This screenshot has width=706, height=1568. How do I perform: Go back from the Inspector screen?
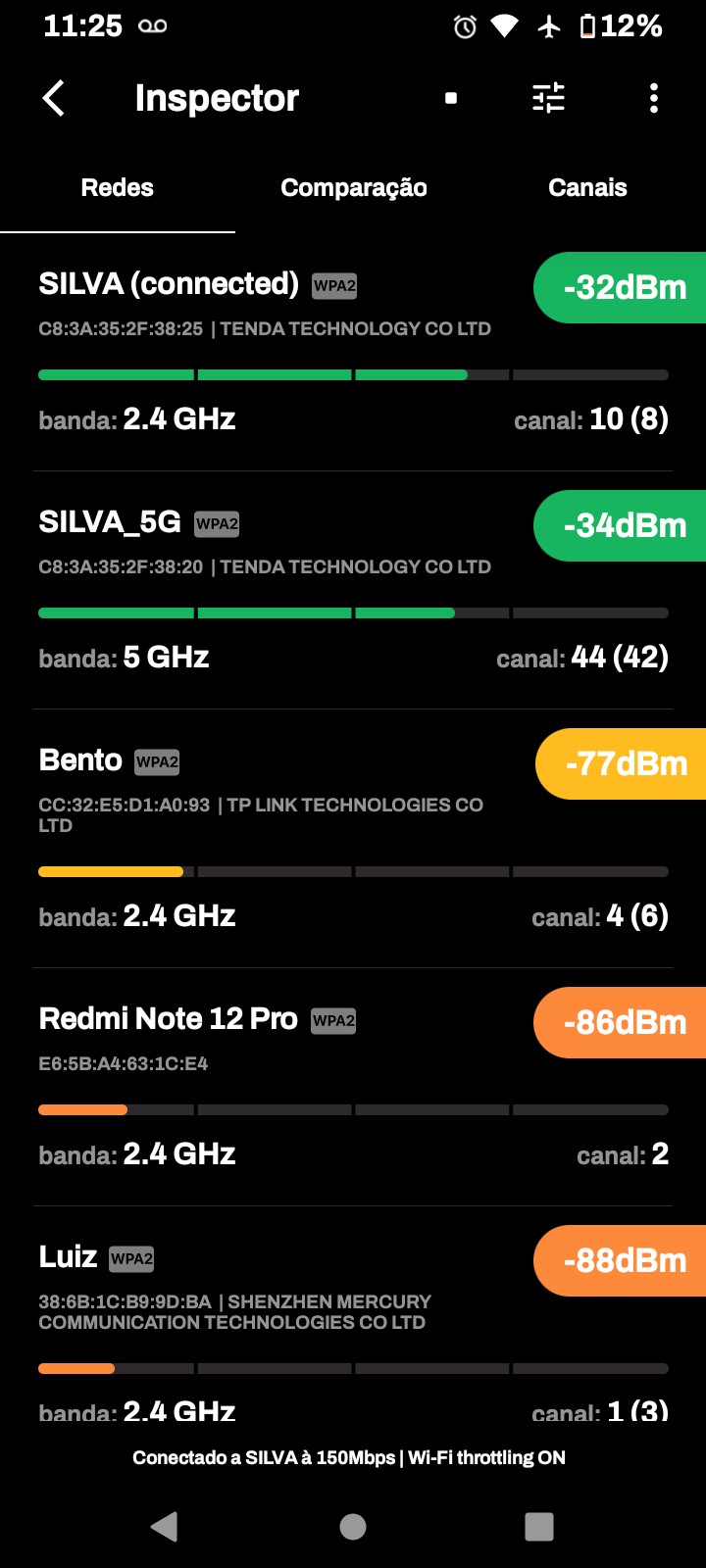pyautogui.click(x=54, y=98)
